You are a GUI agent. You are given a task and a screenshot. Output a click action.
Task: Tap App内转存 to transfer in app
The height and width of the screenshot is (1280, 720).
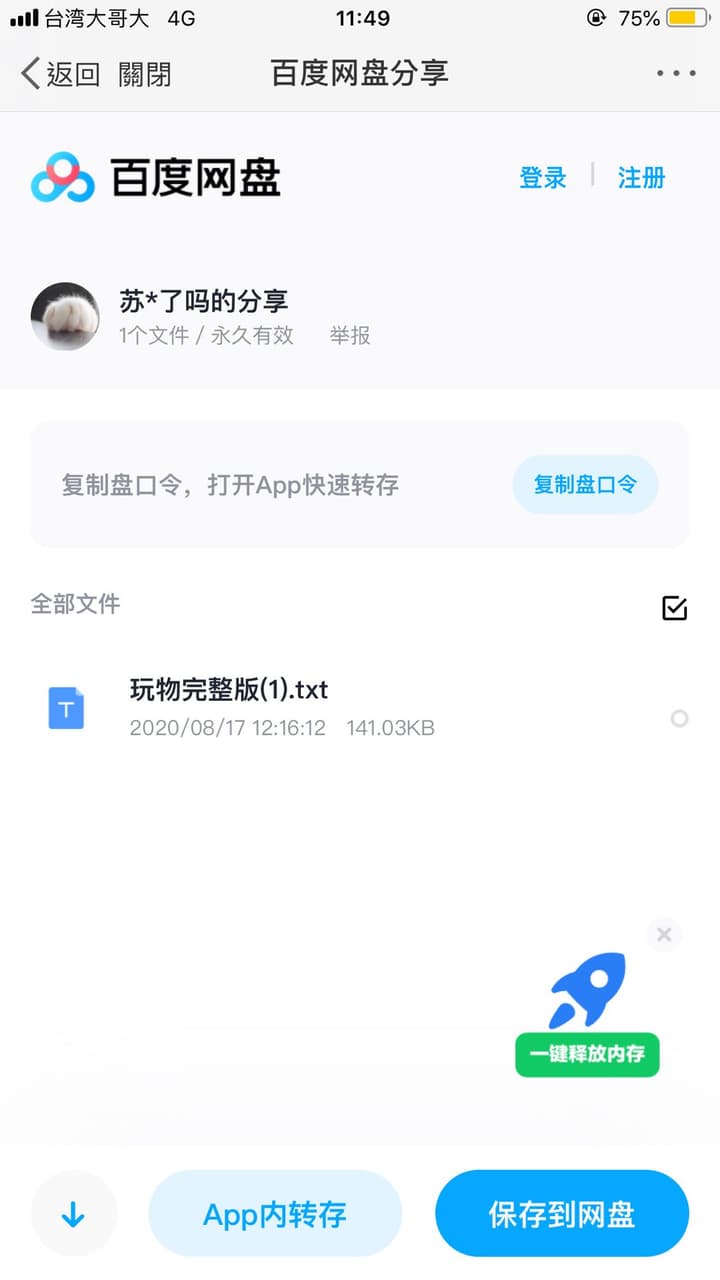(275, 1213)
